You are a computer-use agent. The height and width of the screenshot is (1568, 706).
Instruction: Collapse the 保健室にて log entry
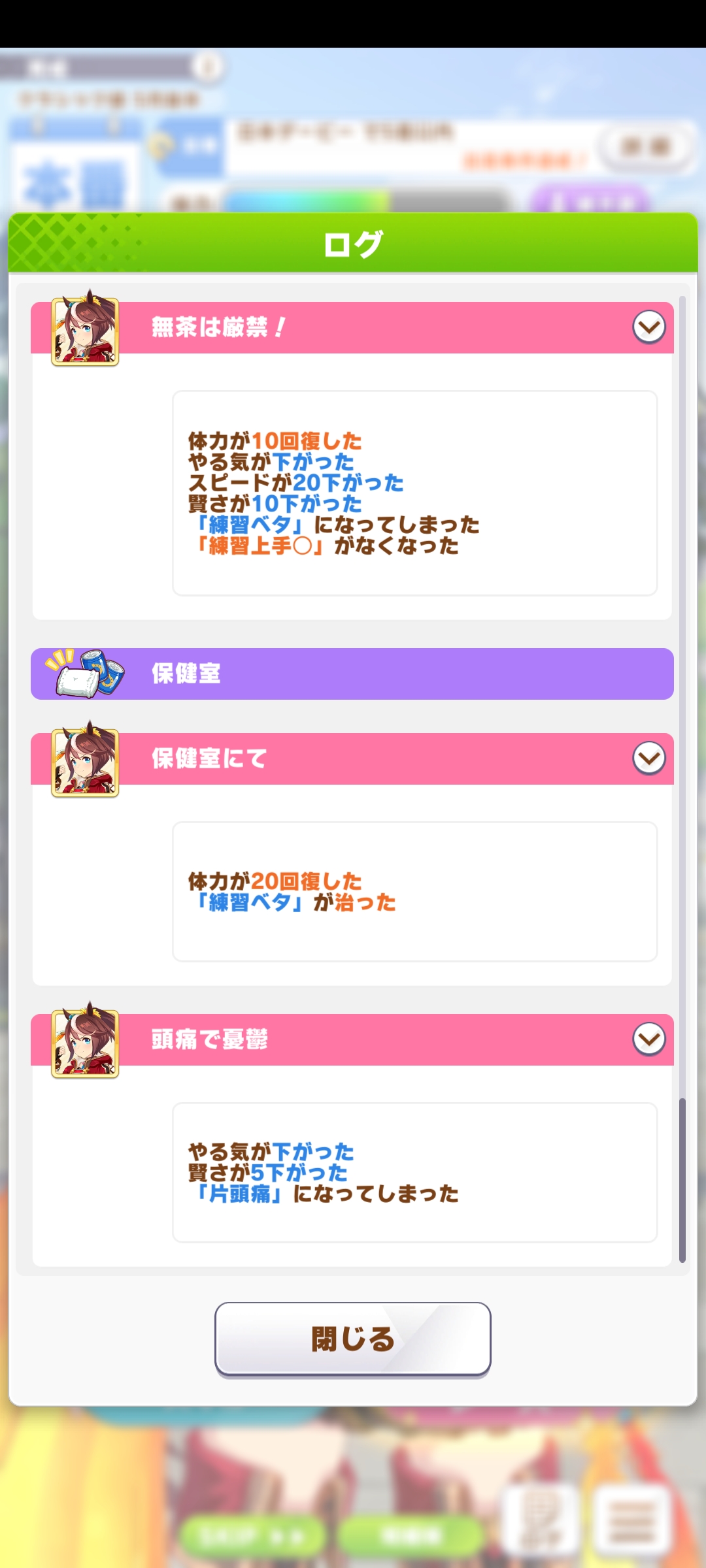pos(648,758)
